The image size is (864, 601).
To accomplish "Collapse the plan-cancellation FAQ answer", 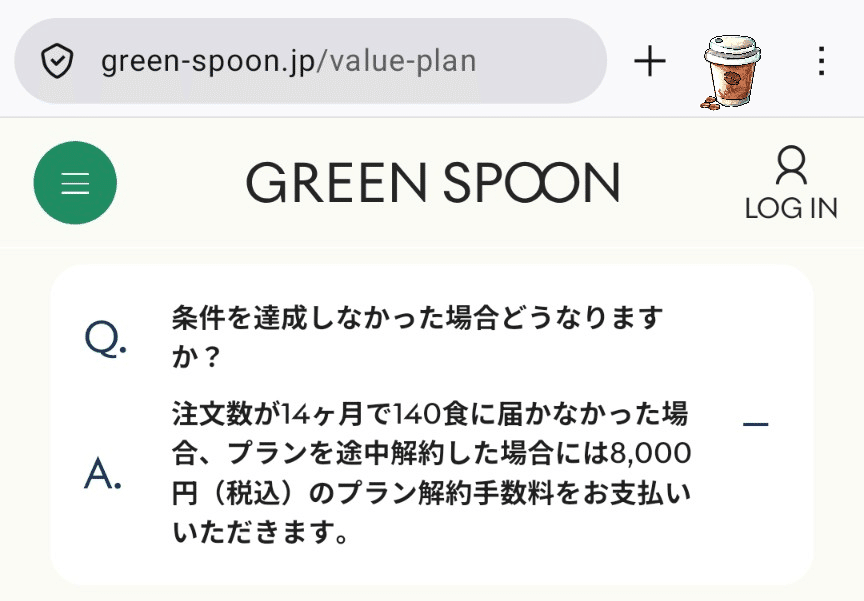I will pos(756,424).
